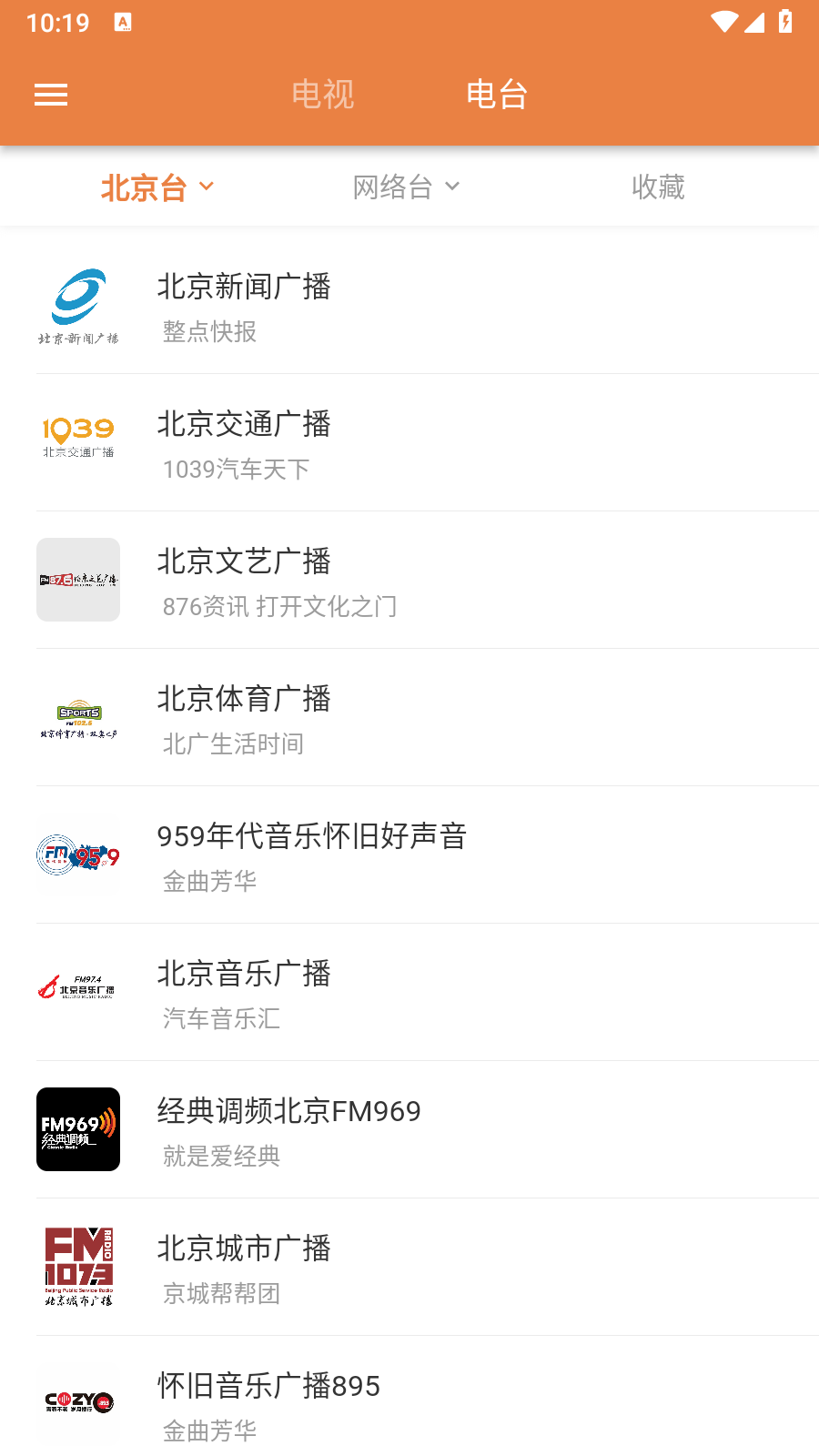Switch to the 电视 tab
This screenshot has width=819, height=1456.
pyautogui.click(x=322, y=95)
